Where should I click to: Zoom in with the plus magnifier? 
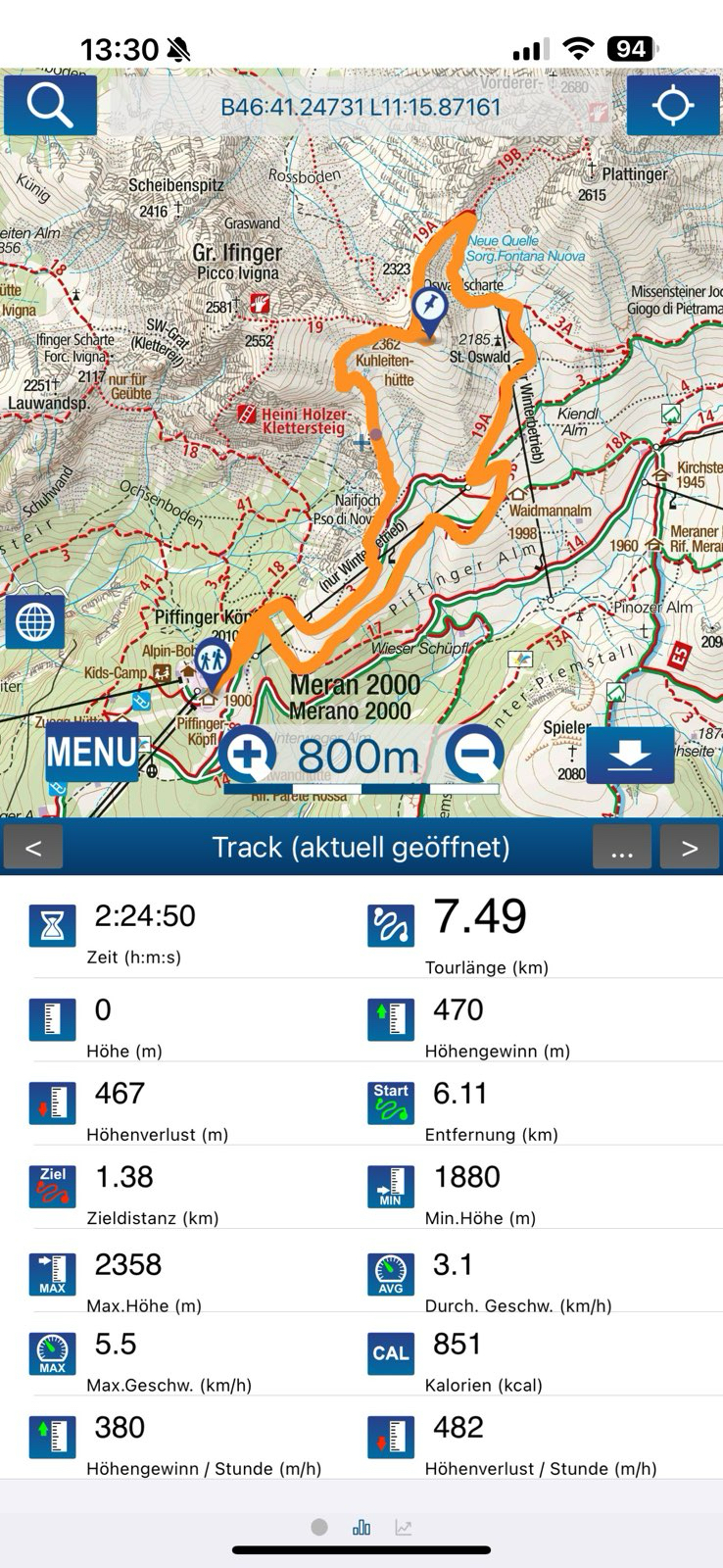tap(249, 755)
